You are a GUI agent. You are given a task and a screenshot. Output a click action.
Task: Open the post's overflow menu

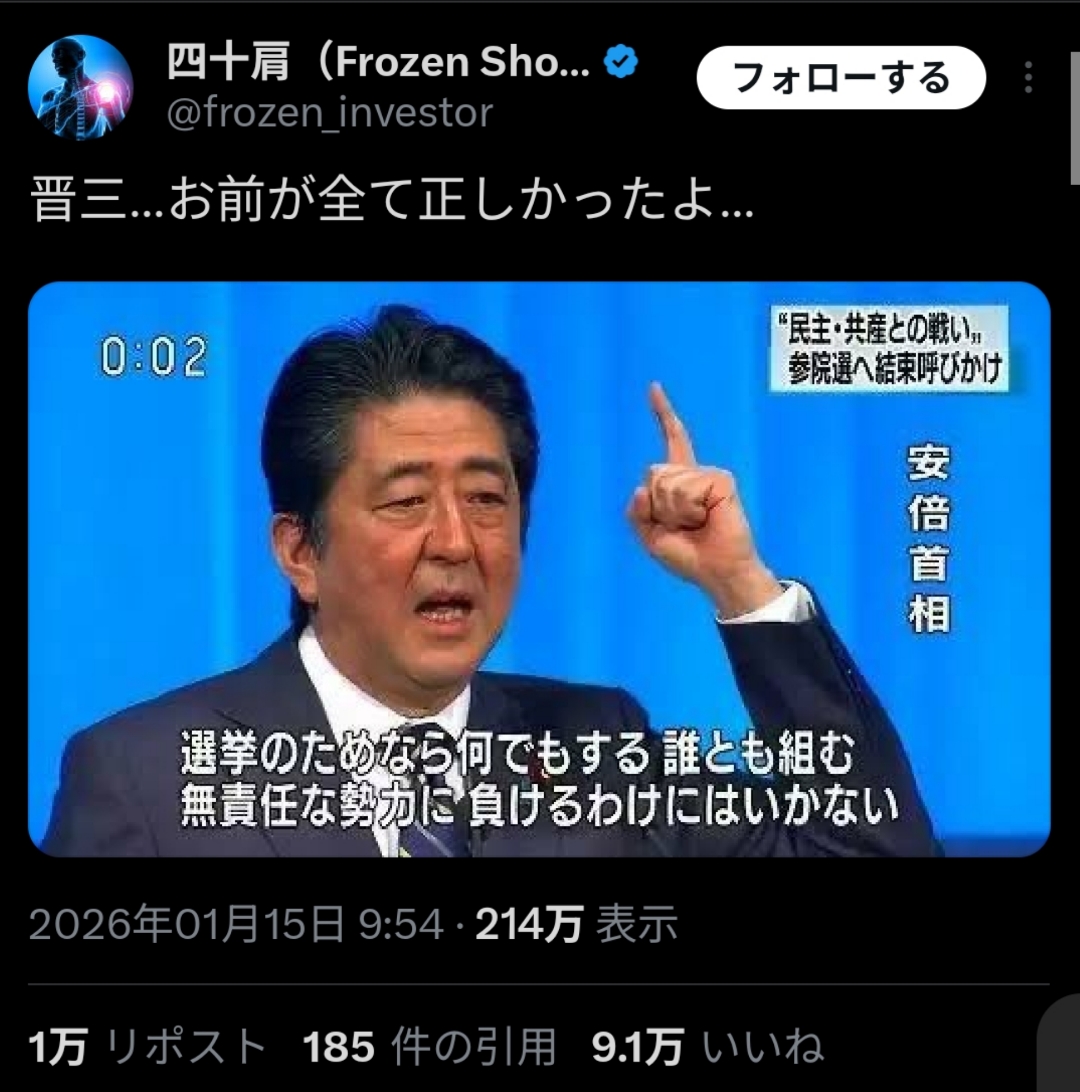coord(1028,78)
